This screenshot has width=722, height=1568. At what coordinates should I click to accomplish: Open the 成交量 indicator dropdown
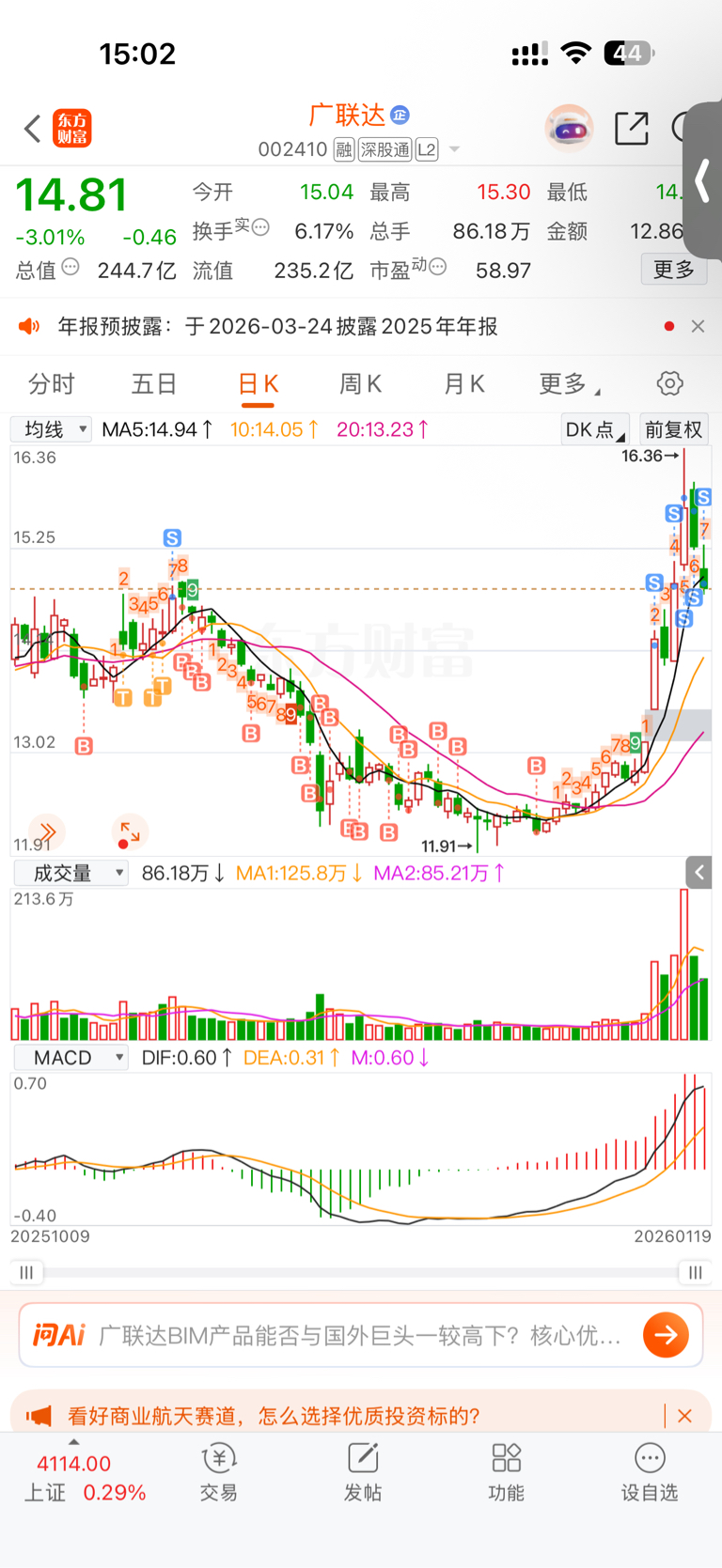point(71,873)
